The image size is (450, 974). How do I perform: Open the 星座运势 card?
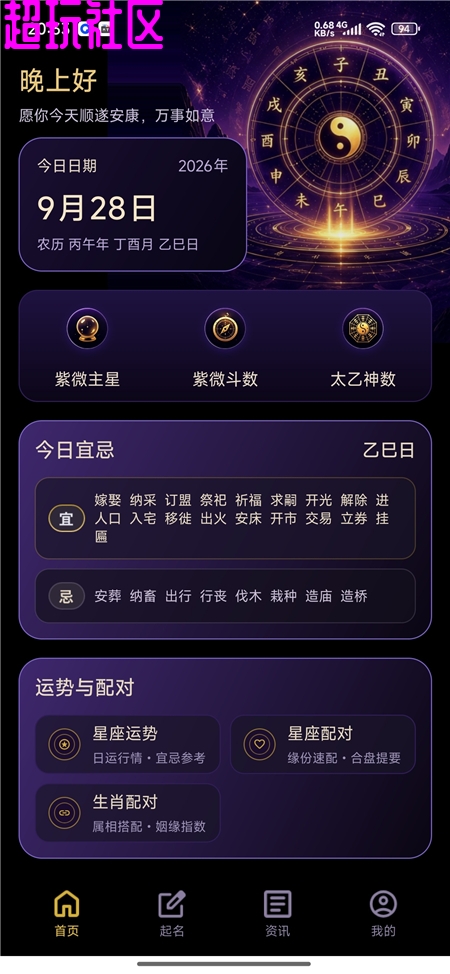pyautogui.click(x=127, y=744)
